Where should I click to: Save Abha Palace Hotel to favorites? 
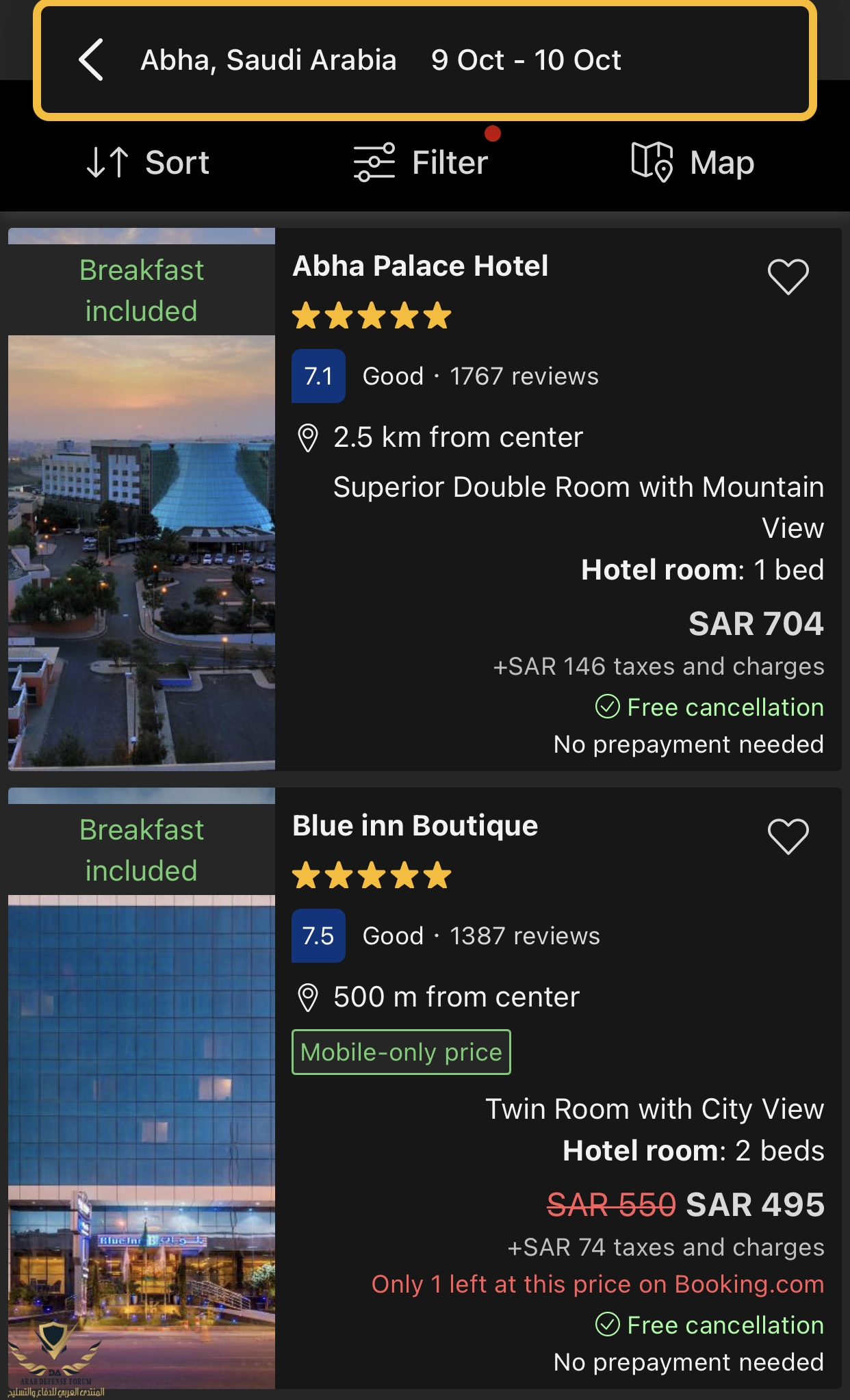tap(788, 276)
